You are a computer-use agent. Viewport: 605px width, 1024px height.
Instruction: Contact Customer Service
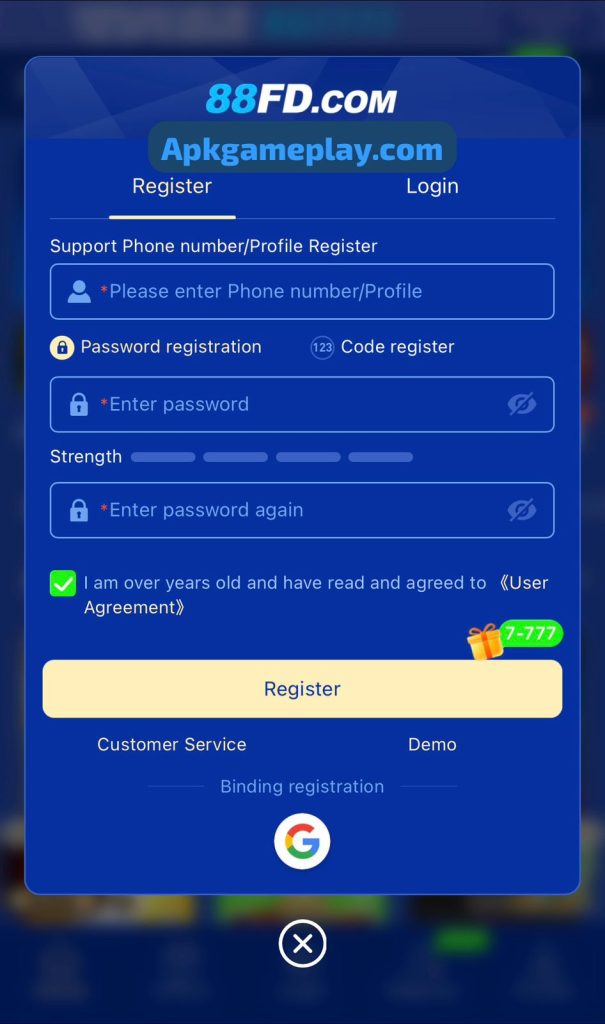tap(172, 745)
